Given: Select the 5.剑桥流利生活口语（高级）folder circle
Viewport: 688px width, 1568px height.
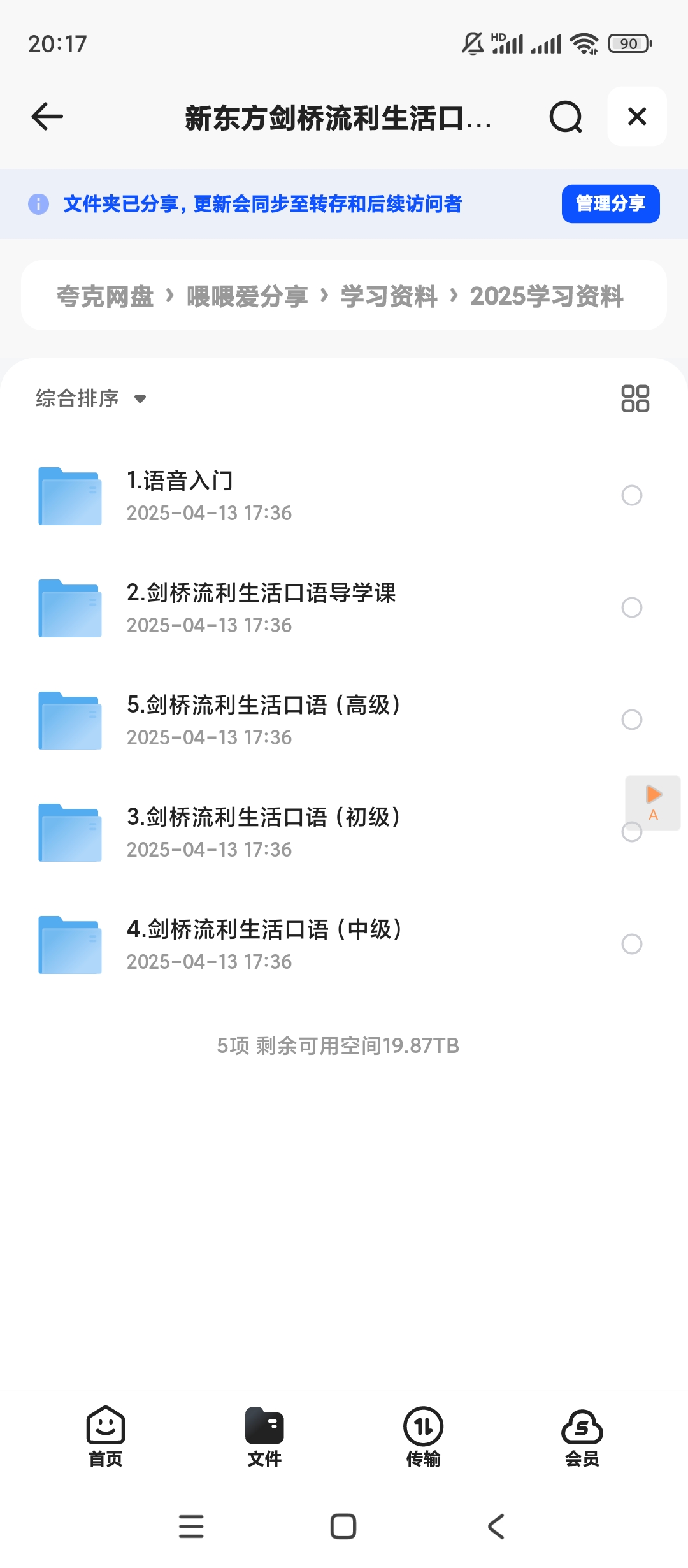Looking at the screenshot, I should pyautogui.click(x=631, y=720).
